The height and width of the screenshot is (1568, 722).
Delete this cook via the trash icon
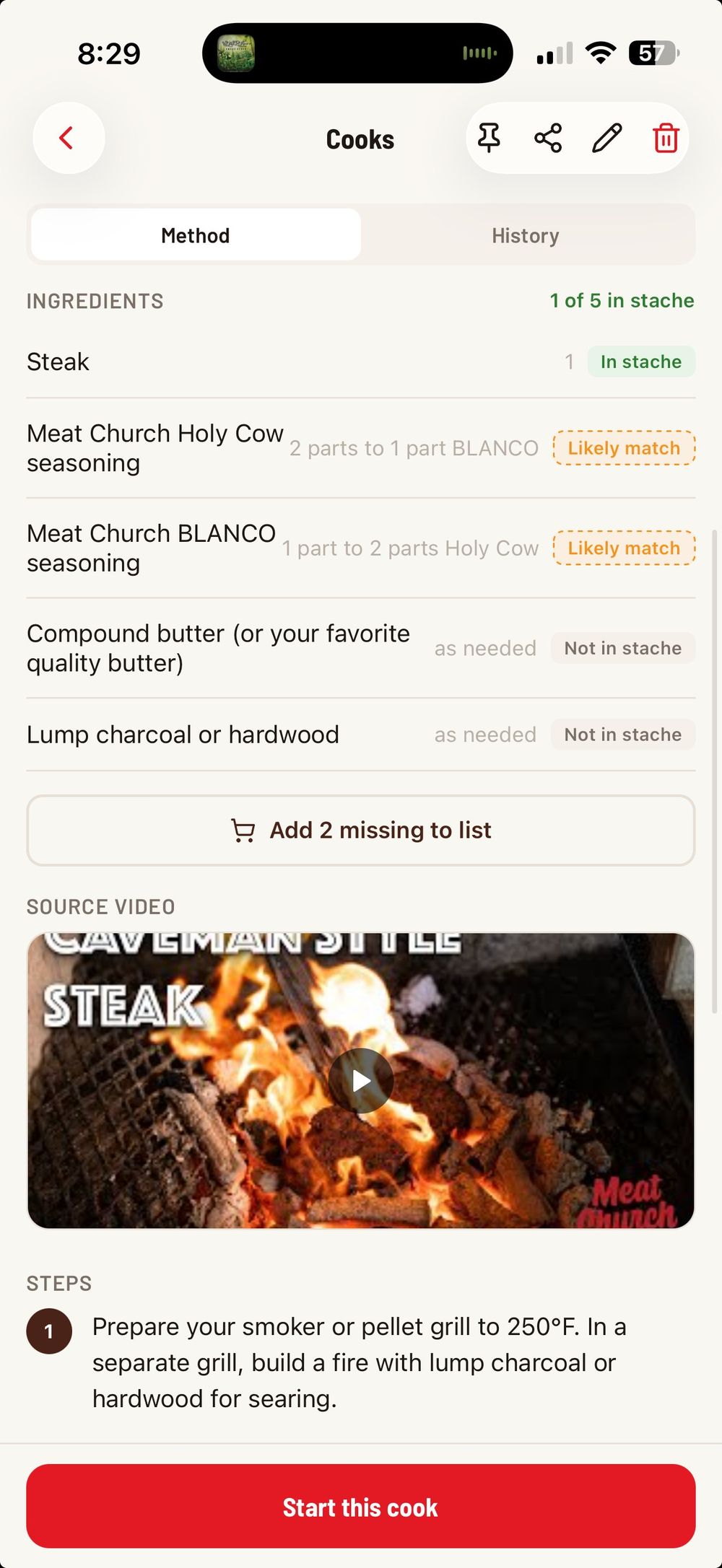(666, 138)
